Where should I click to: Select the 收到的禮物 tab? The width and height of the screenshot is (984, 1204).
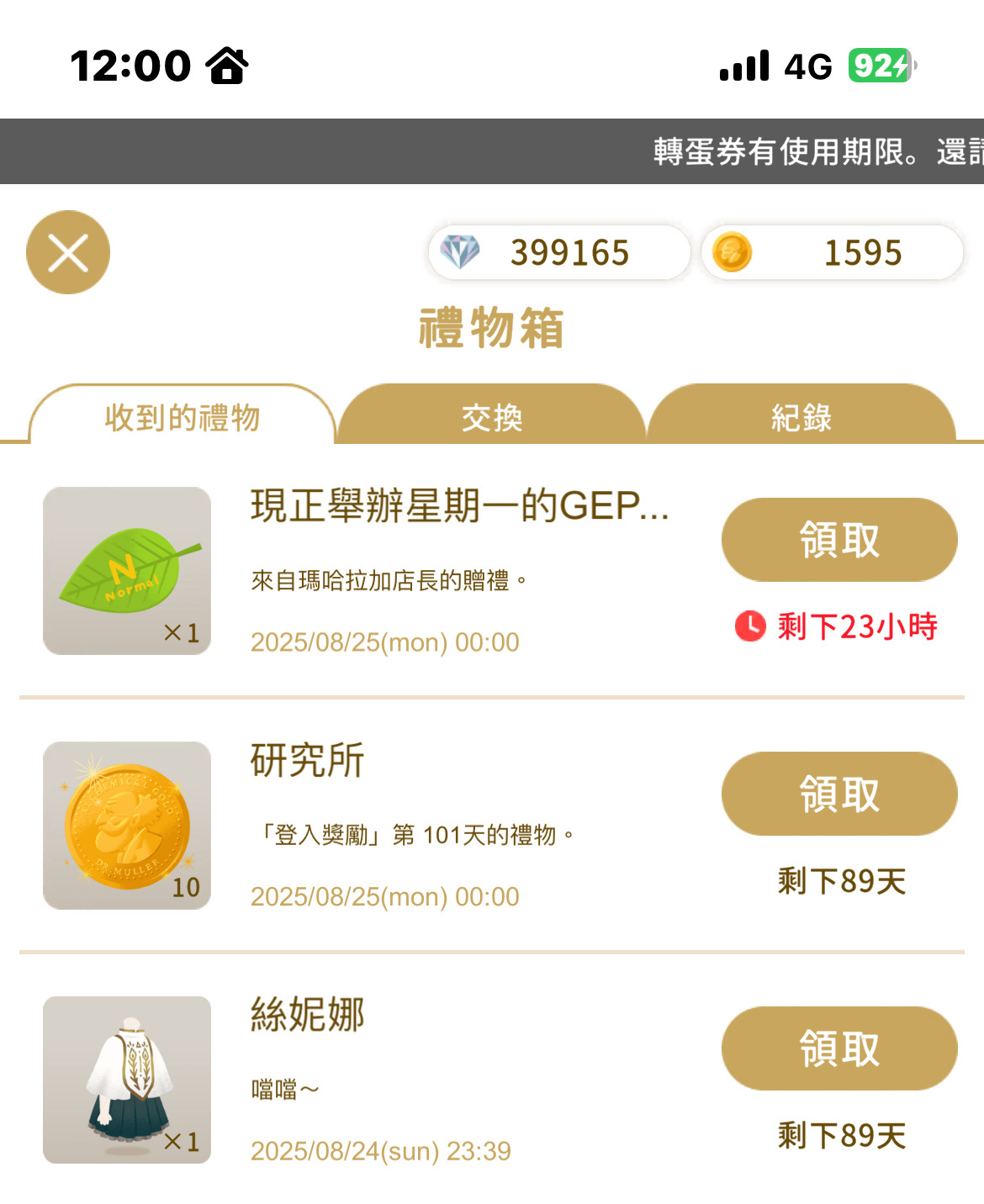pos(183,417)
